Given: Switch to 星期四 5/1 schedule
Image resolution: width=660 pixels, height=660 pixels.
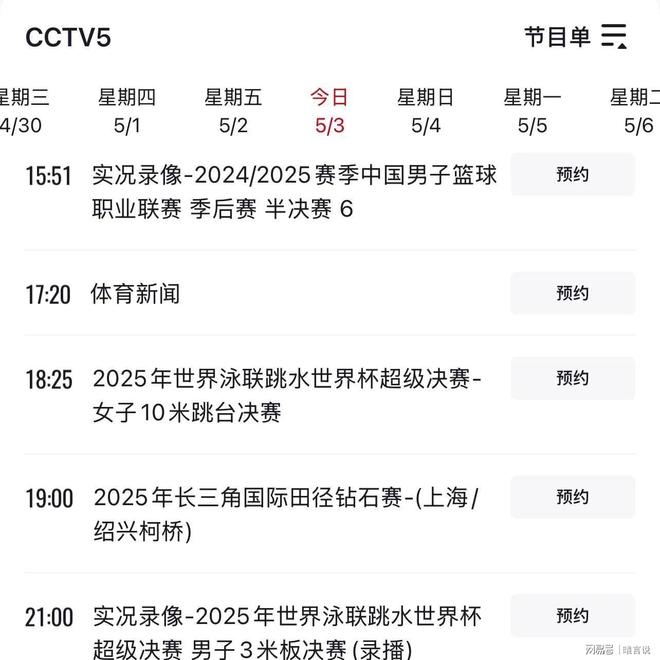Looking at the screenshot, I should (126, 111).
